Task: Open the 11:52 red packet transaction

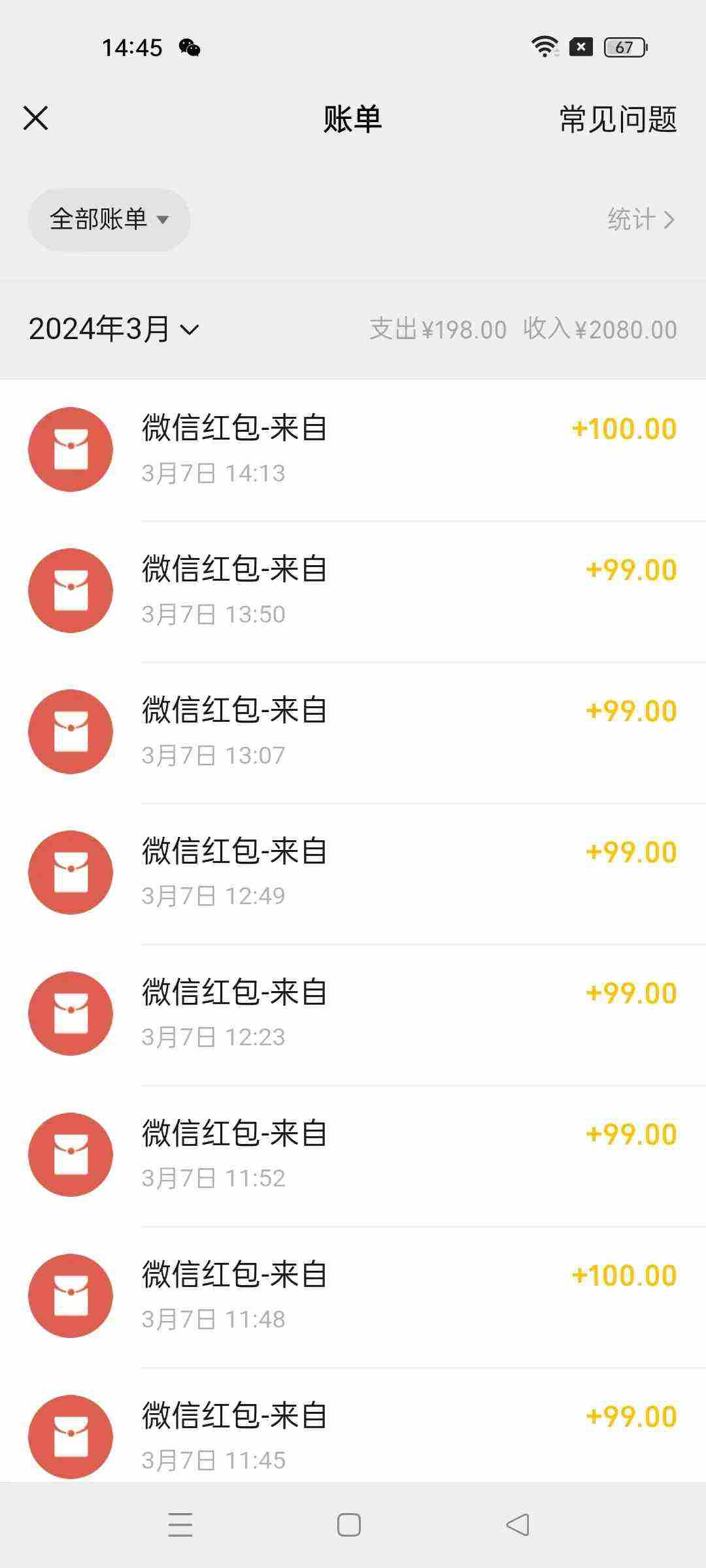Action: [x=353, y=1155]
